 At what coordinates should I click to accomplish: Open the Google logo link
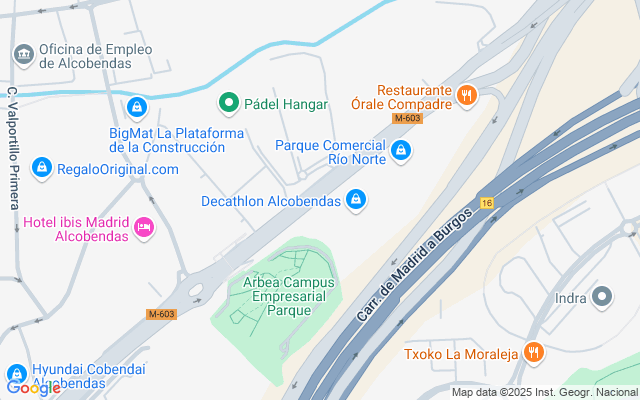coord(33,387)
